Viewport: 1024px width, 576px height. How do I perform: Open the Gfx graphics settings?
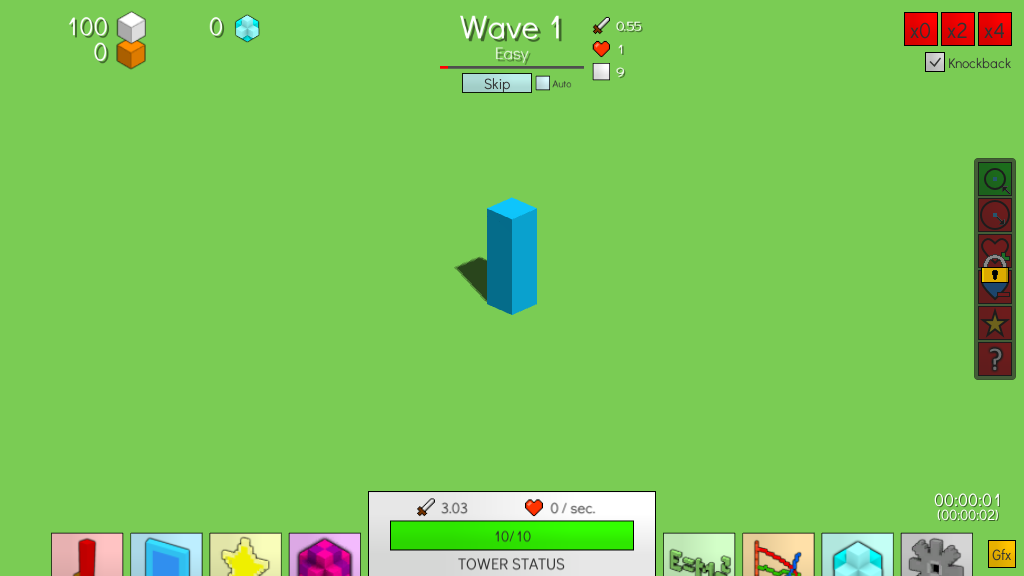tap(1001, 554)
